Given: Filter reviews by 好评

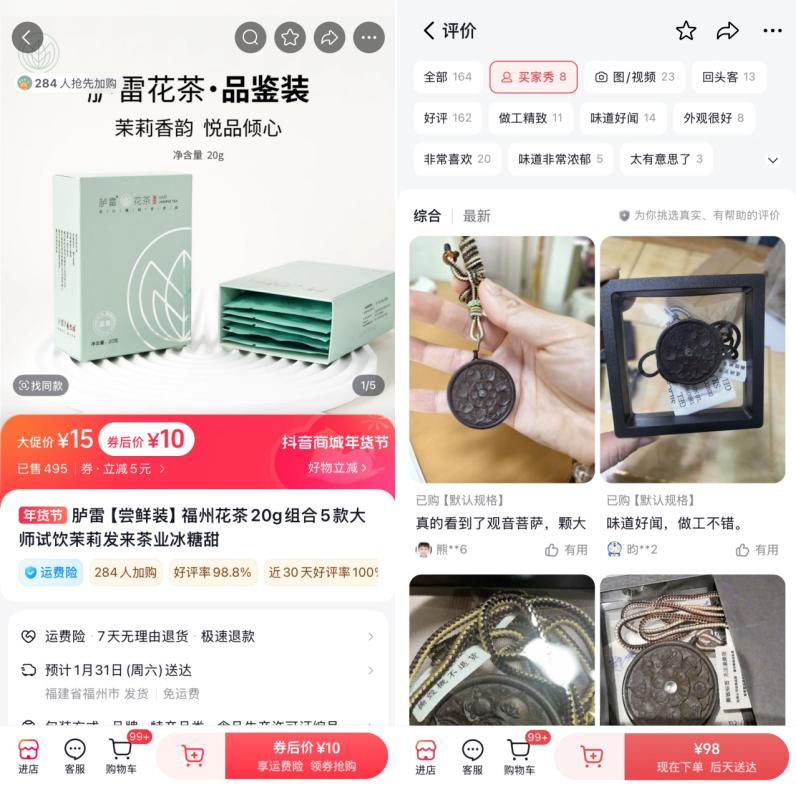Looking at the screenshot, I should click(447, 118).
